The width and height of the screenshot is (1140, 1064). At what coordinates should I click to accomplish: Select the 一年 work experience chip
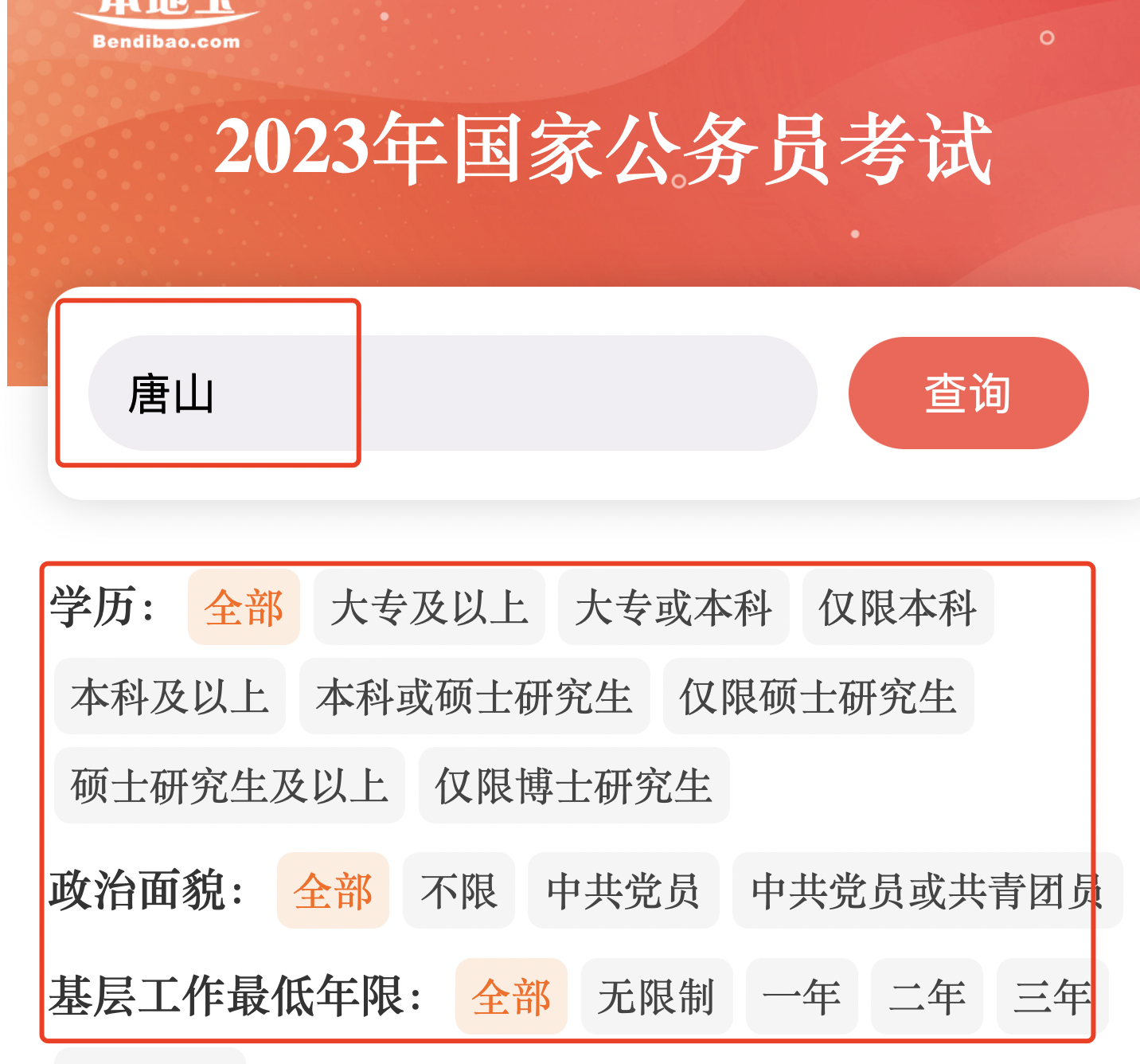(x=802, y=997)
